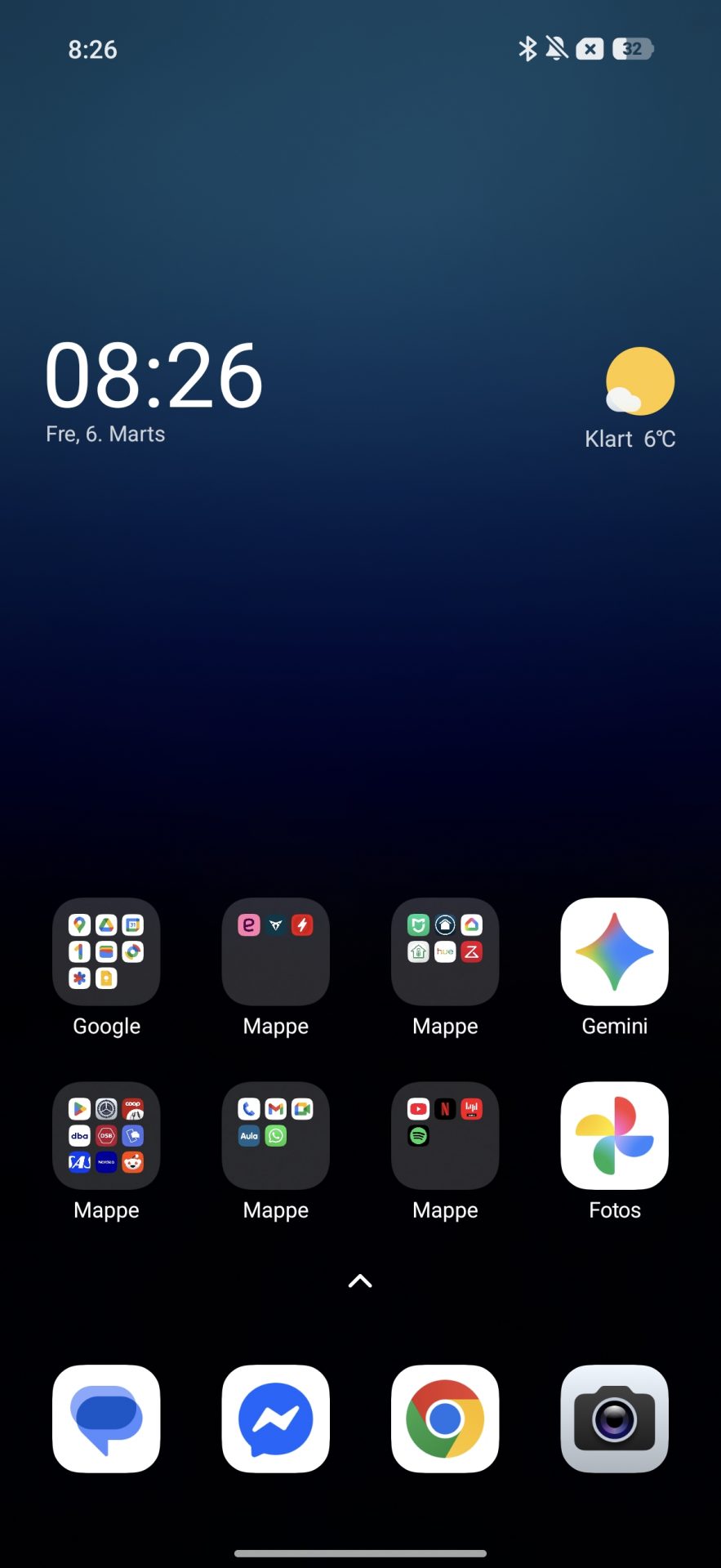This screenshot has height=1568, width=721.
Task: Open the Google folder
Action: (106, 952)
